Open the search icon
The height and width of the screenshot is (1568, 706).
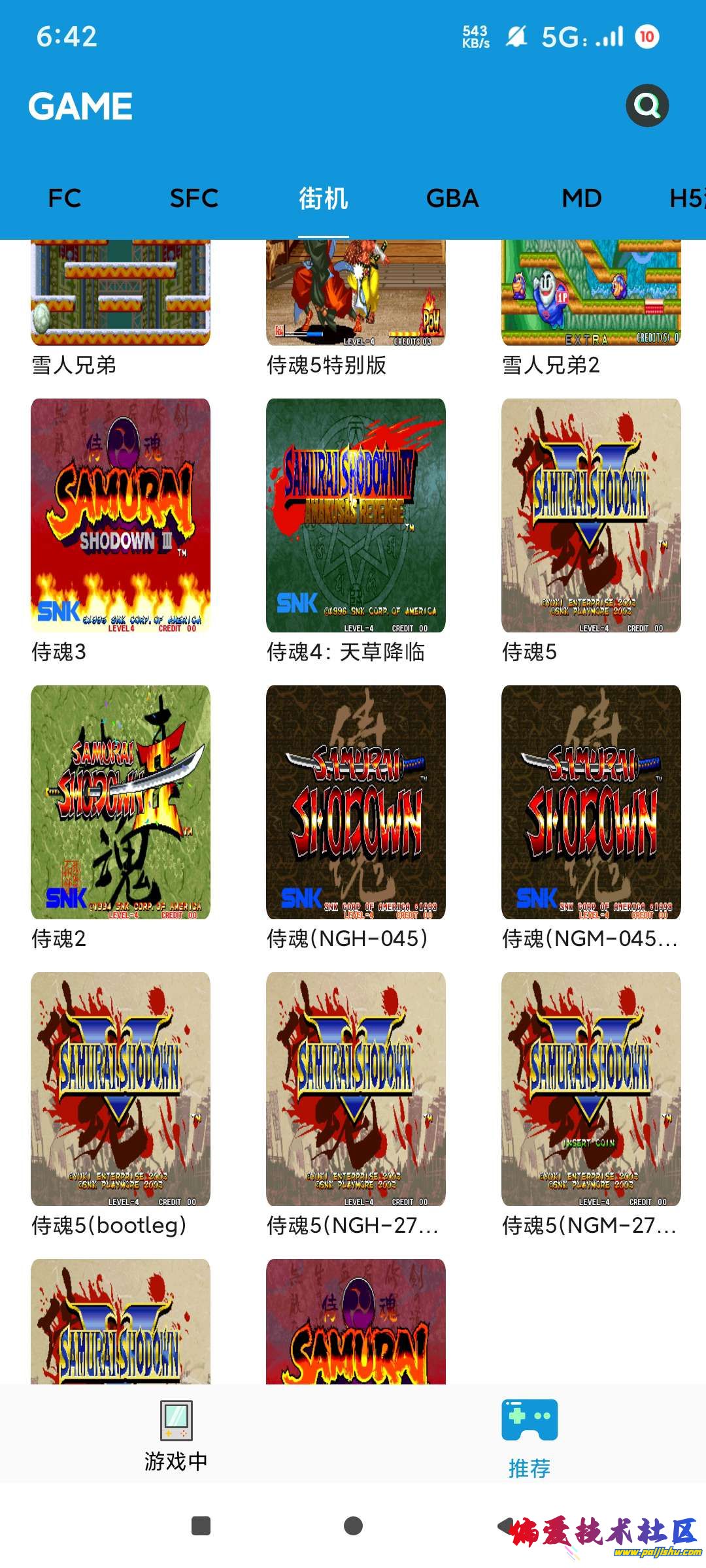point(647,105)
